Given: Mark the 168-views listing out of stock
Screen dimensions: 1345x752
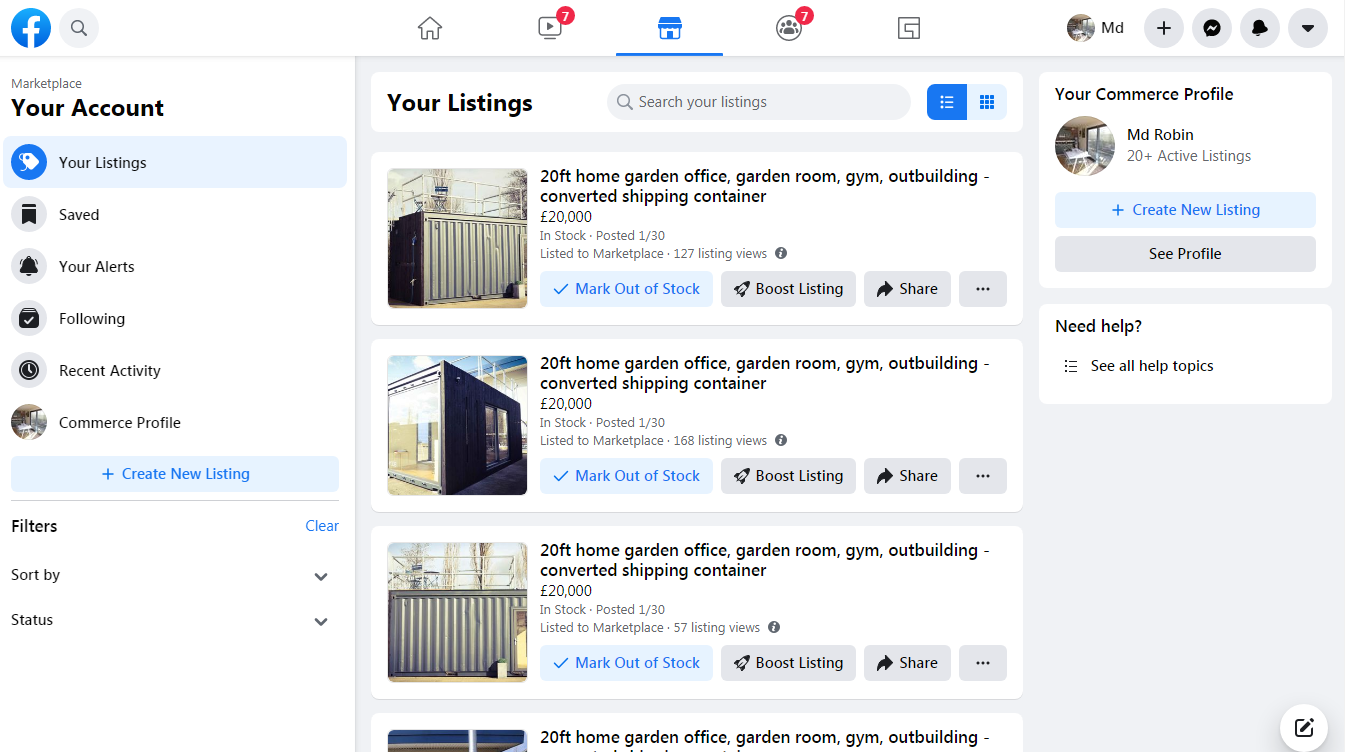Looking at the screenshot, I should pyautogui.click(x=626, y=476).
